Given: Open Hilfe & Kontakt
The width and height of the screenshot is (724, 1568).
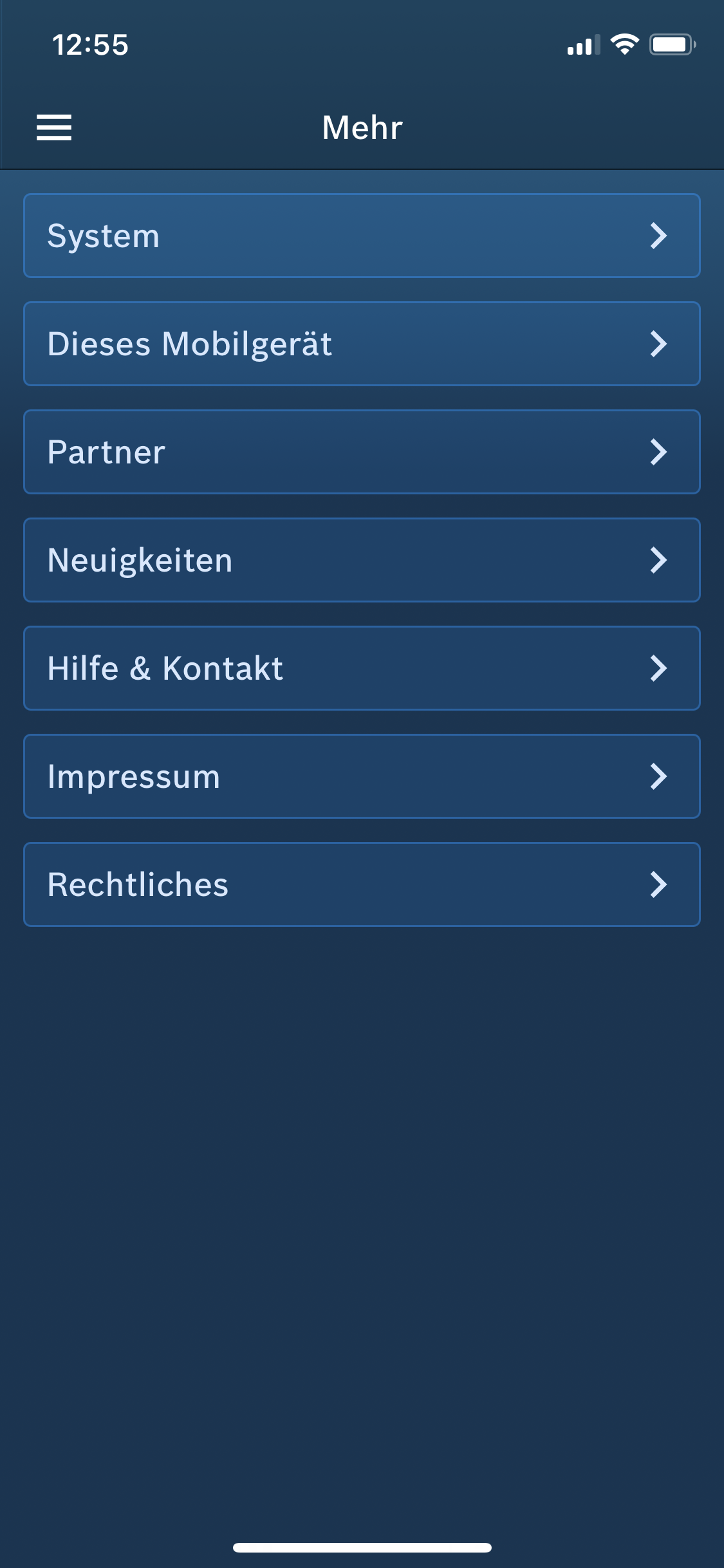Looking at the screenshot, I should coord(362,668).
